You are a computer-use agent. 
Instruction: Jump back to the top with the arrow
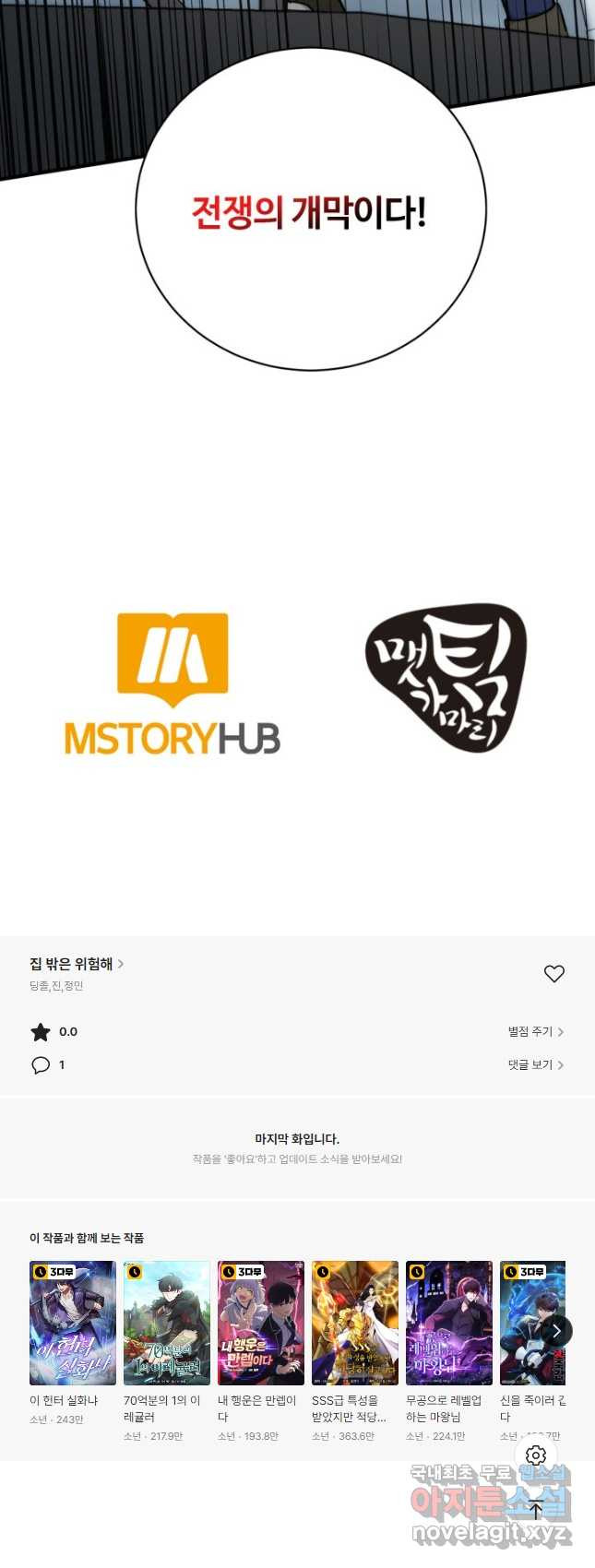click(x=536, y=1509)
